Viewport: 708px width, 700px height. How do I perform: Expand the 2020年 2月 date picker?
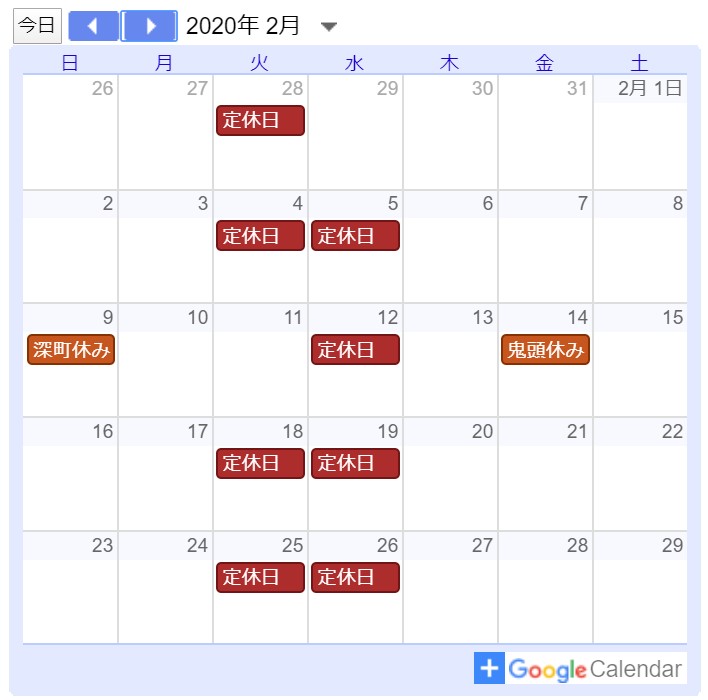point(329,27)
